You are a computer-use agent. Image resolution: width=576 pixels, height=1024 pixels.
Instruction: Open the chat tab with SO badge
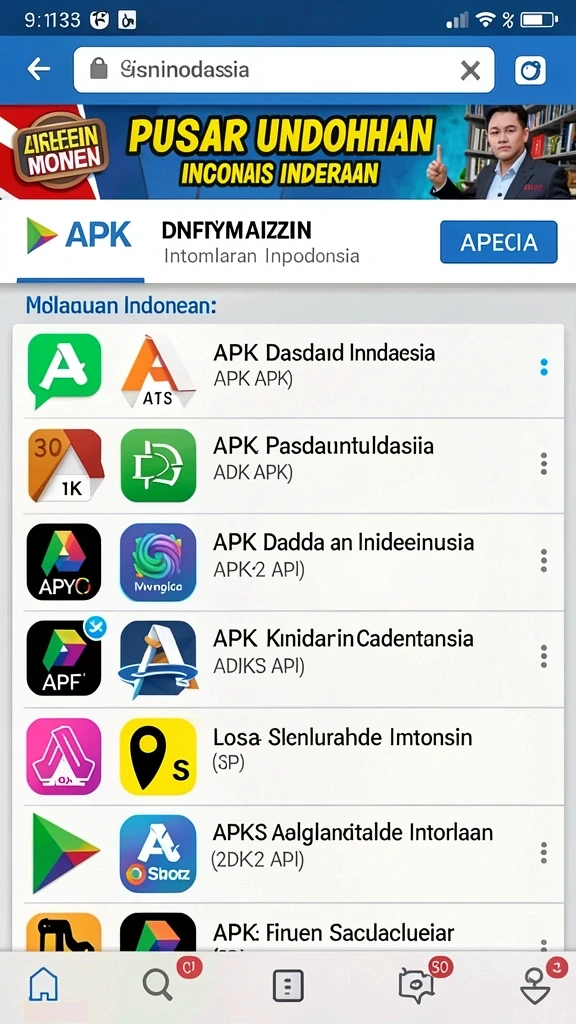click(417, 985)
